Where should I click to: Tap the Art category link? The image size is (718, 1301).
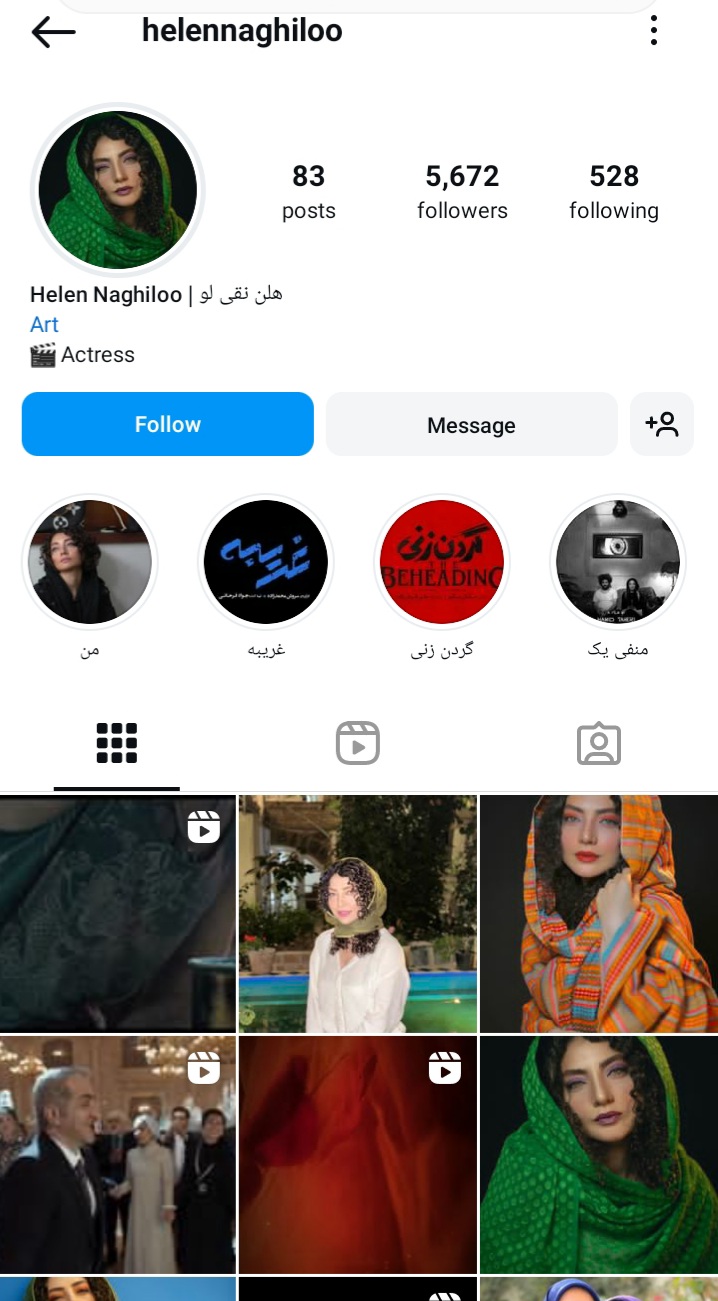(44, 325)
